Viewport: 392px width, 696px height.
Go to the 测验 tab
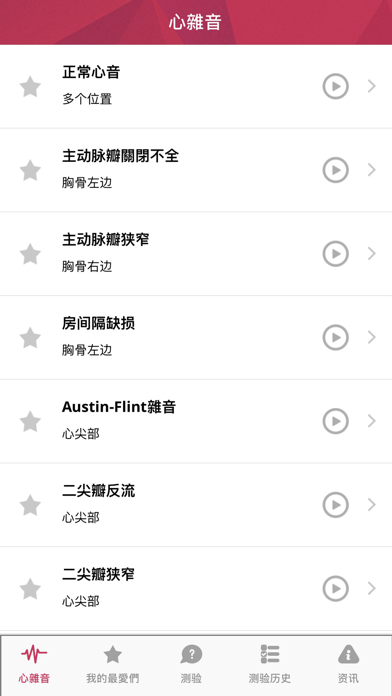pos(191,664)
